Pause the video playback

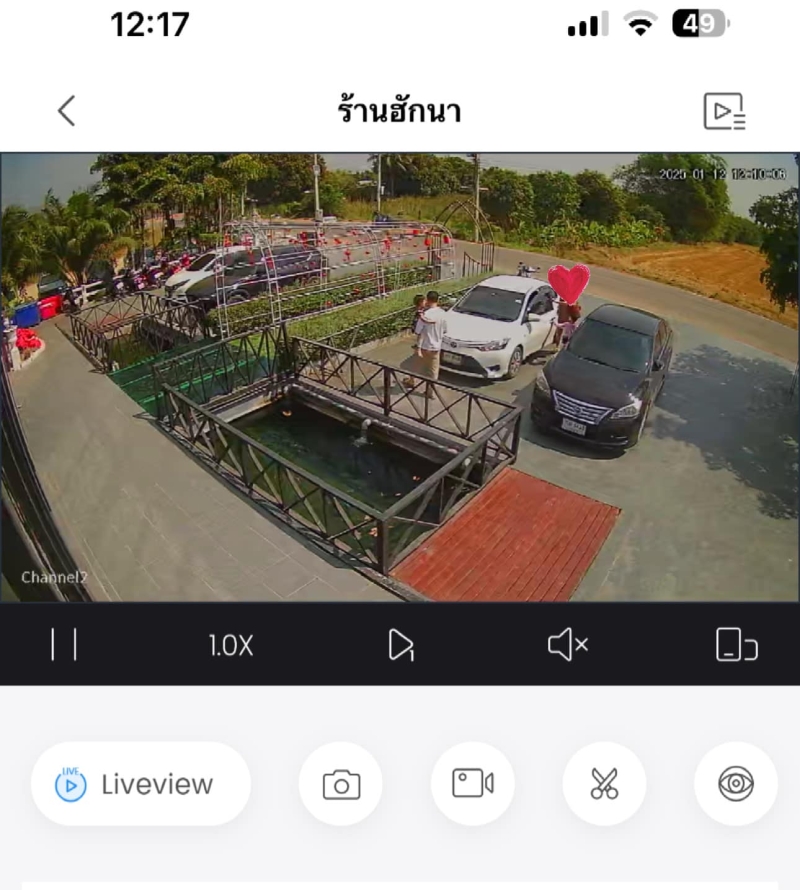coord(64,645)
